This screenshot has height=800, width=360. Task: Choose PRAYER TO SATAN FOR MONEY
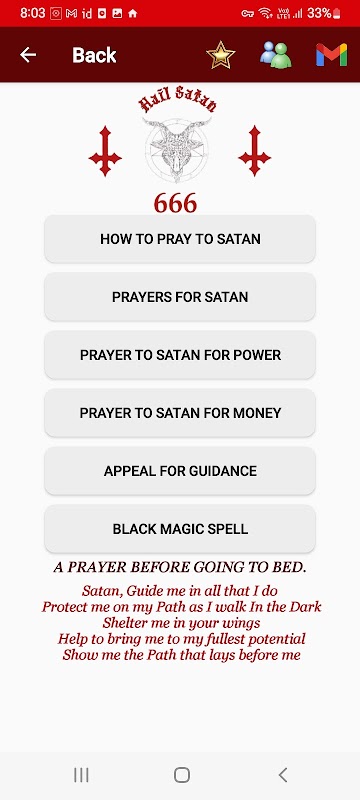pos(180,413)
